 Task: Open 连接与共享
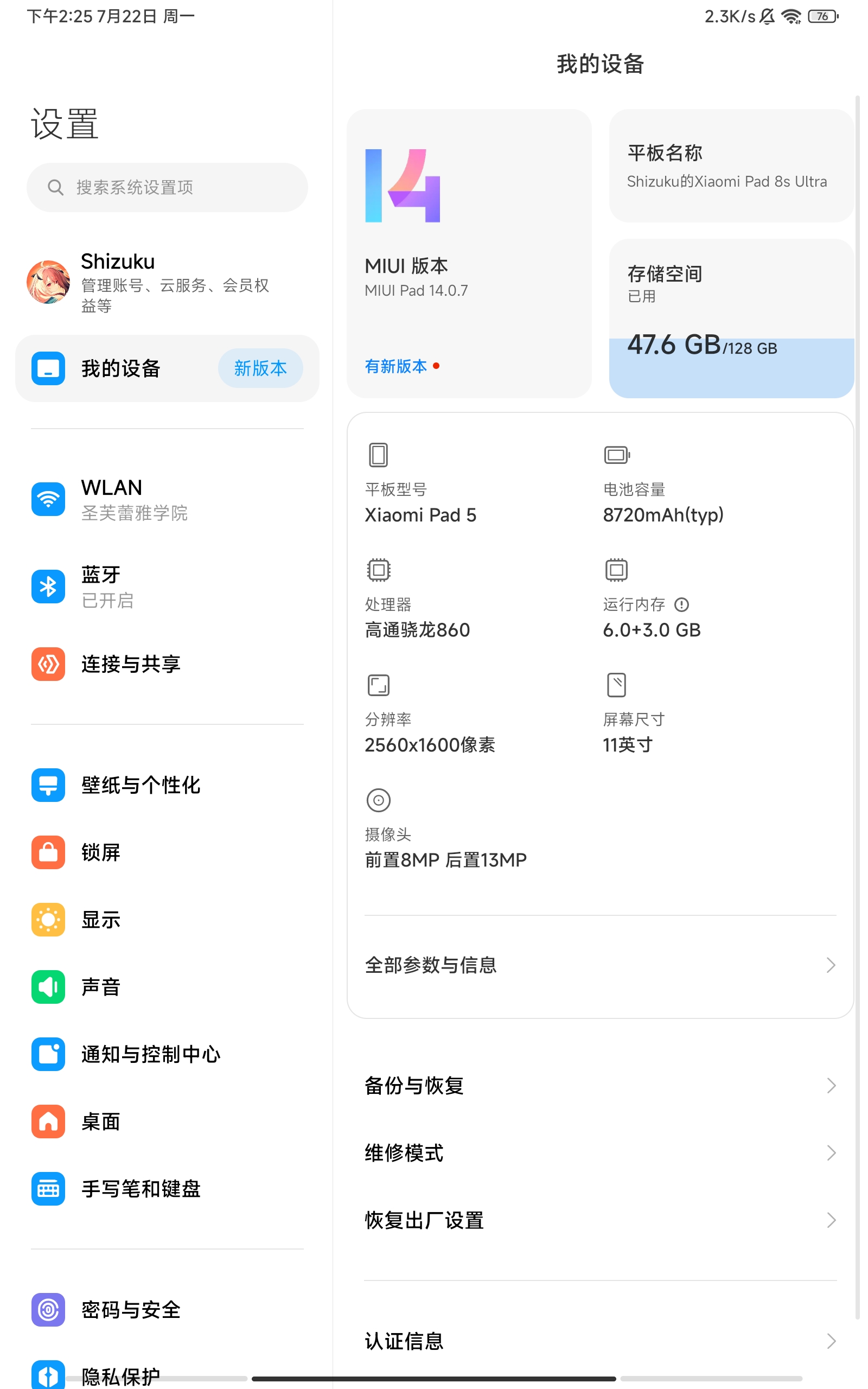(167, 664)
